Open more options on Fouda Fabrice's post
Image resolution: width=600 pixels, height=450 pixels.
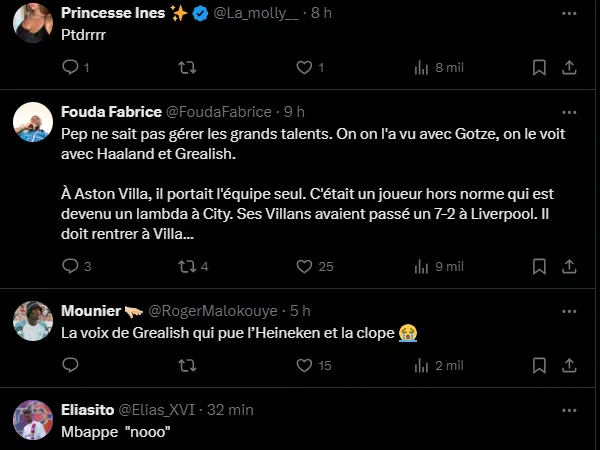tap(569, 111)
